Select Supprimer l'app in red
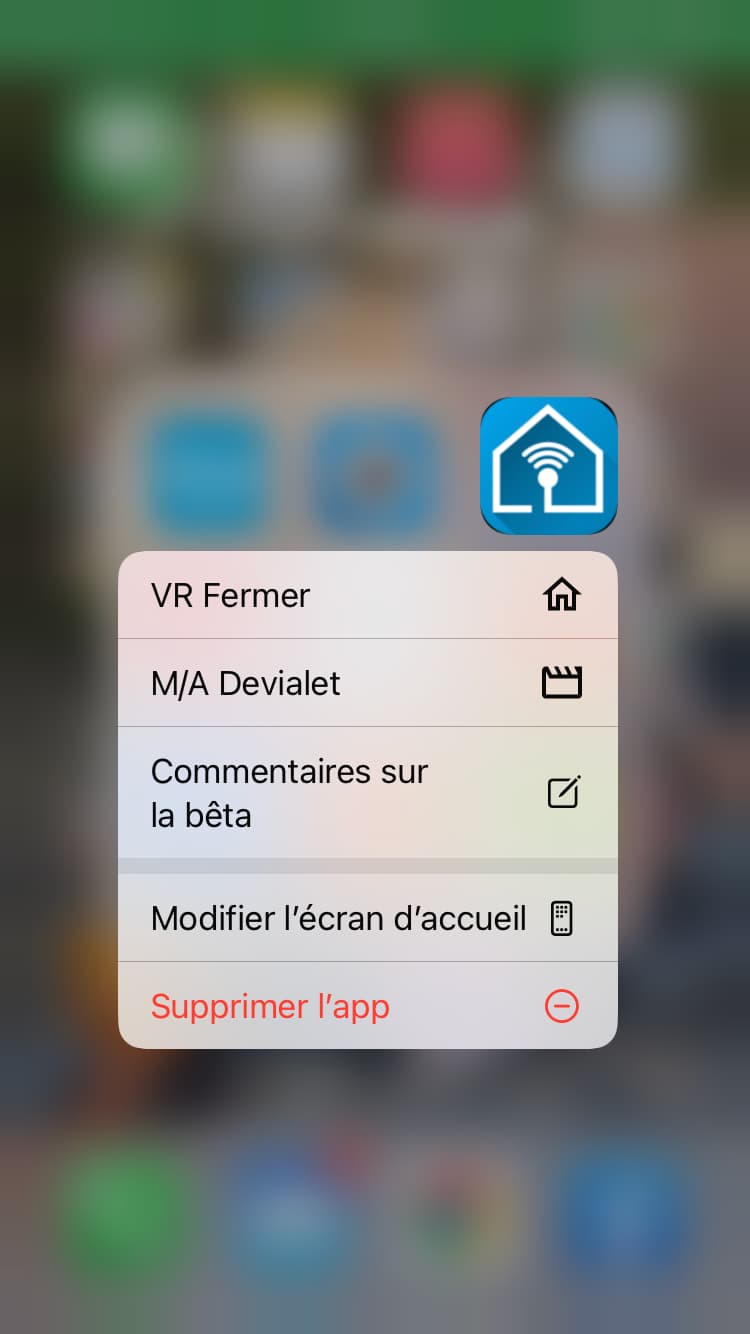 (367, 1006)
